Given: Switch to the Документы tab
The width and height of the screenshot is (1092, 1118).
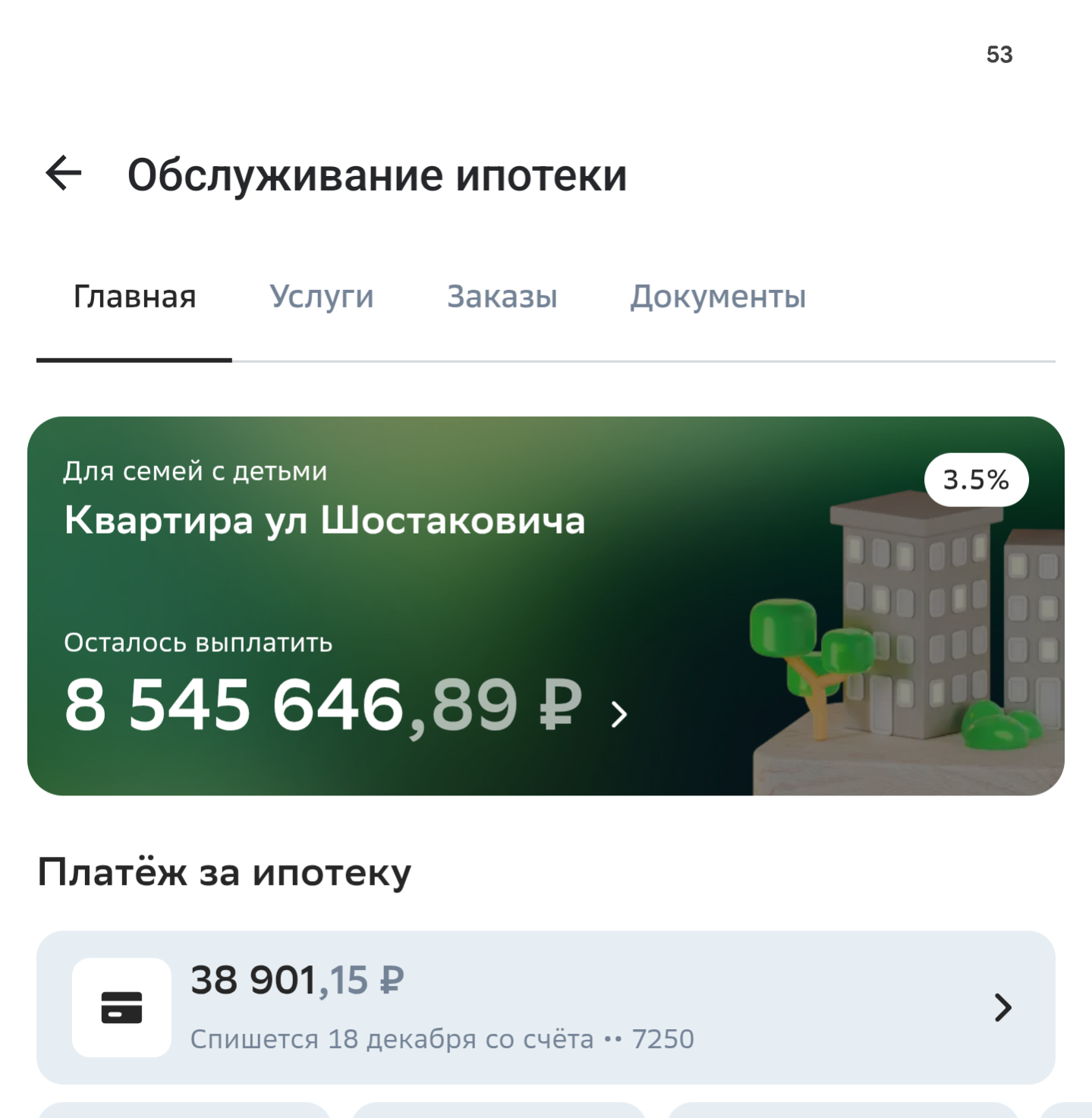Looking at the screenshot, I should click(717, 297).
